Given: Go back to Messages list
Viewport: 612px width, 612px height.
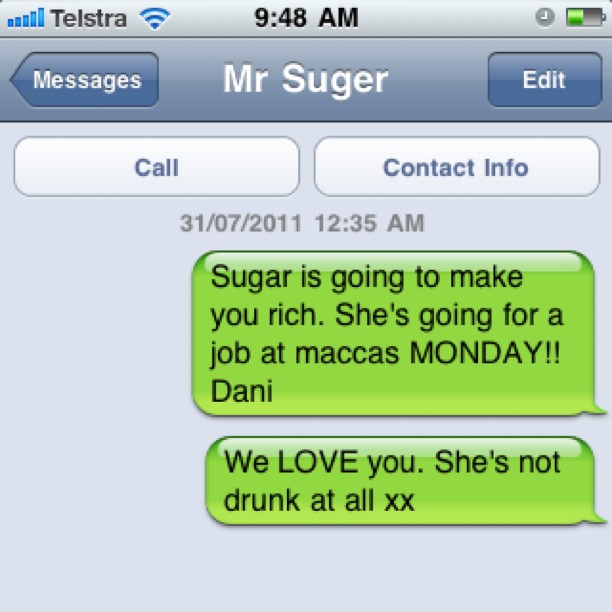Looking at the screenshot, I should 86,80.
